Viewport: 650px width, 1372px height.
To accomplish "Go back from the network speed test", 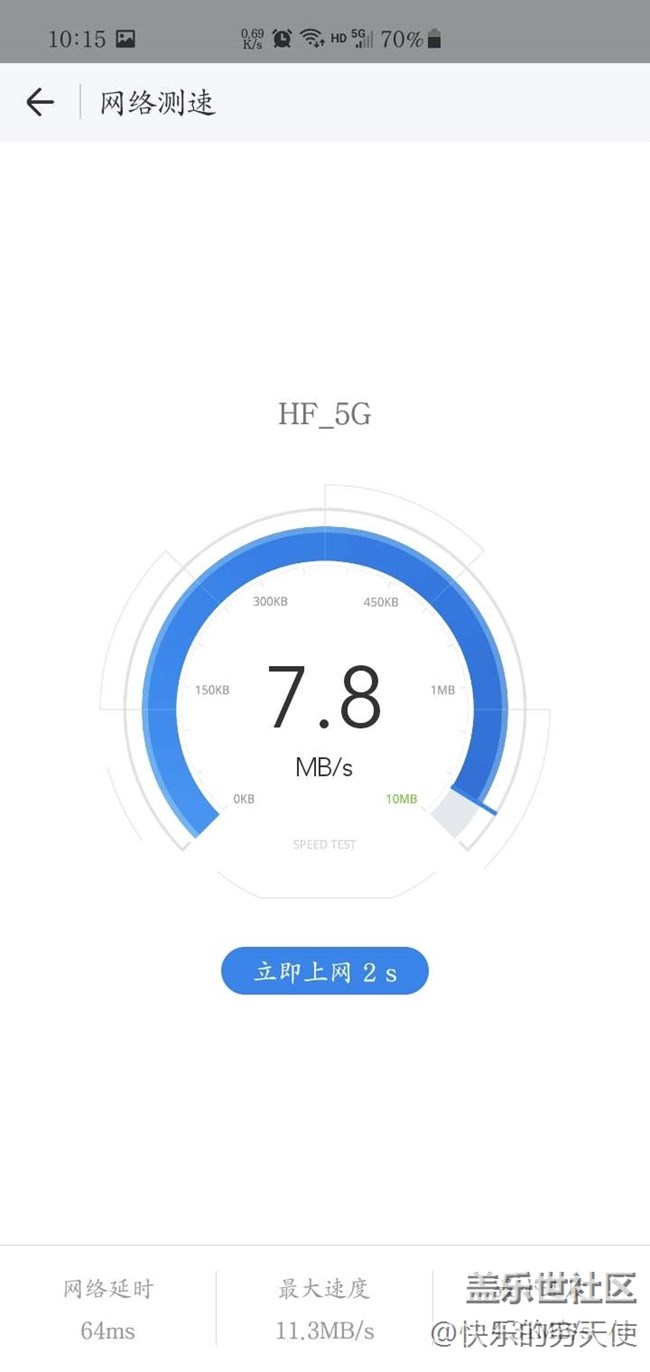I will (40, 102).
